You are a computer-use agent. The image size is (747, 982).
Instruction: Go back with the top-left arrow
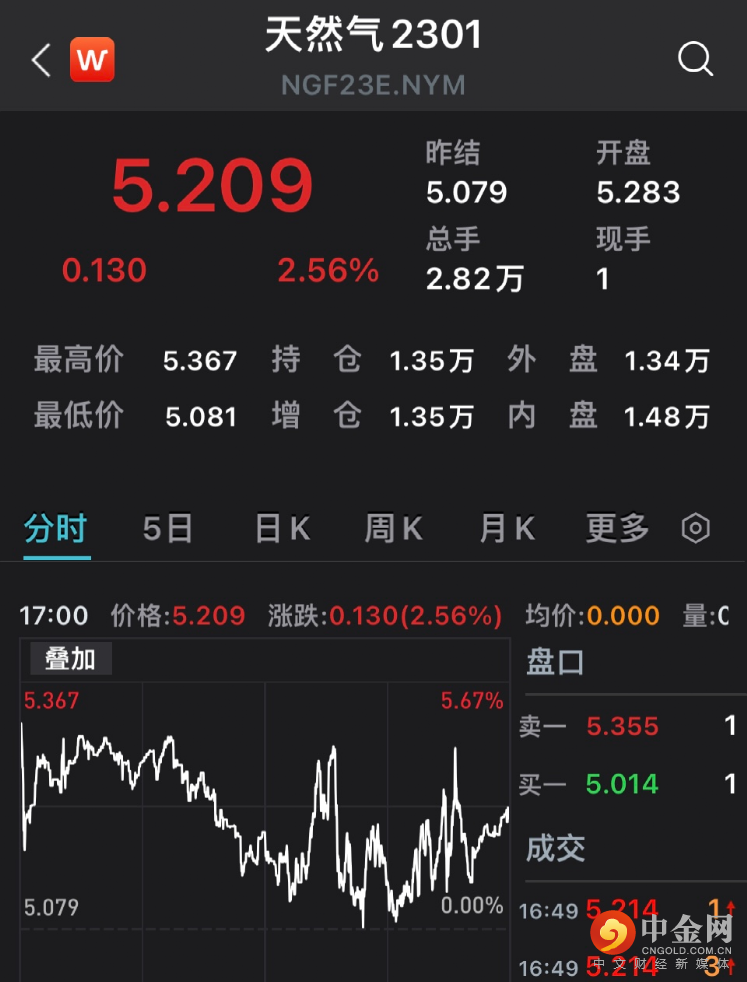(x=41, y=60)
